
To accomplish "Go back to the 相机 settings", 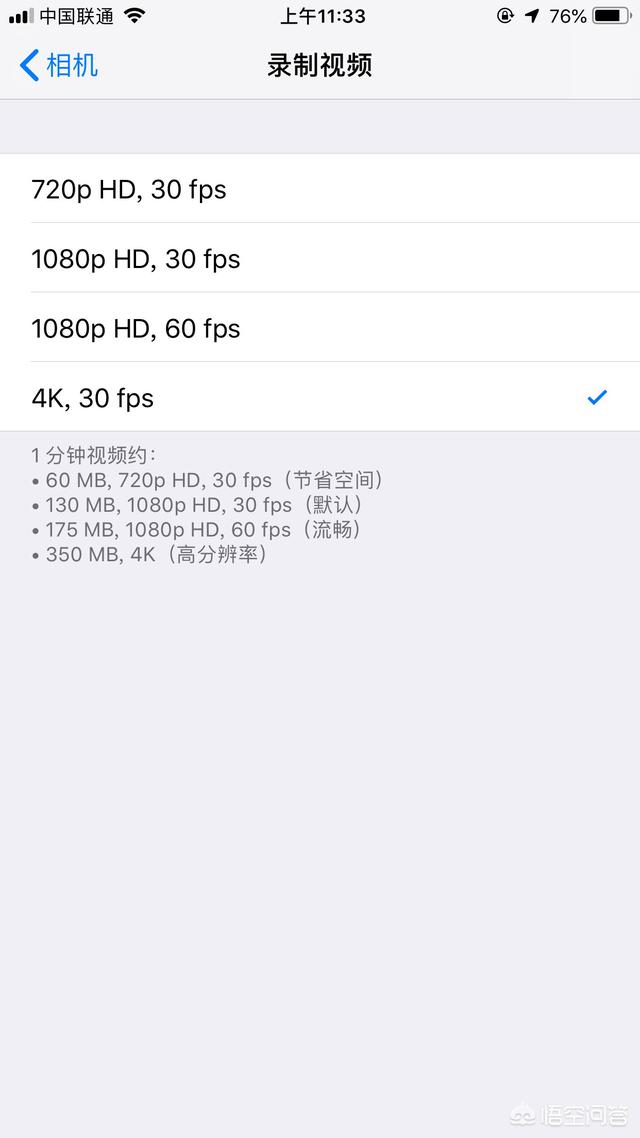I will 58,65.
